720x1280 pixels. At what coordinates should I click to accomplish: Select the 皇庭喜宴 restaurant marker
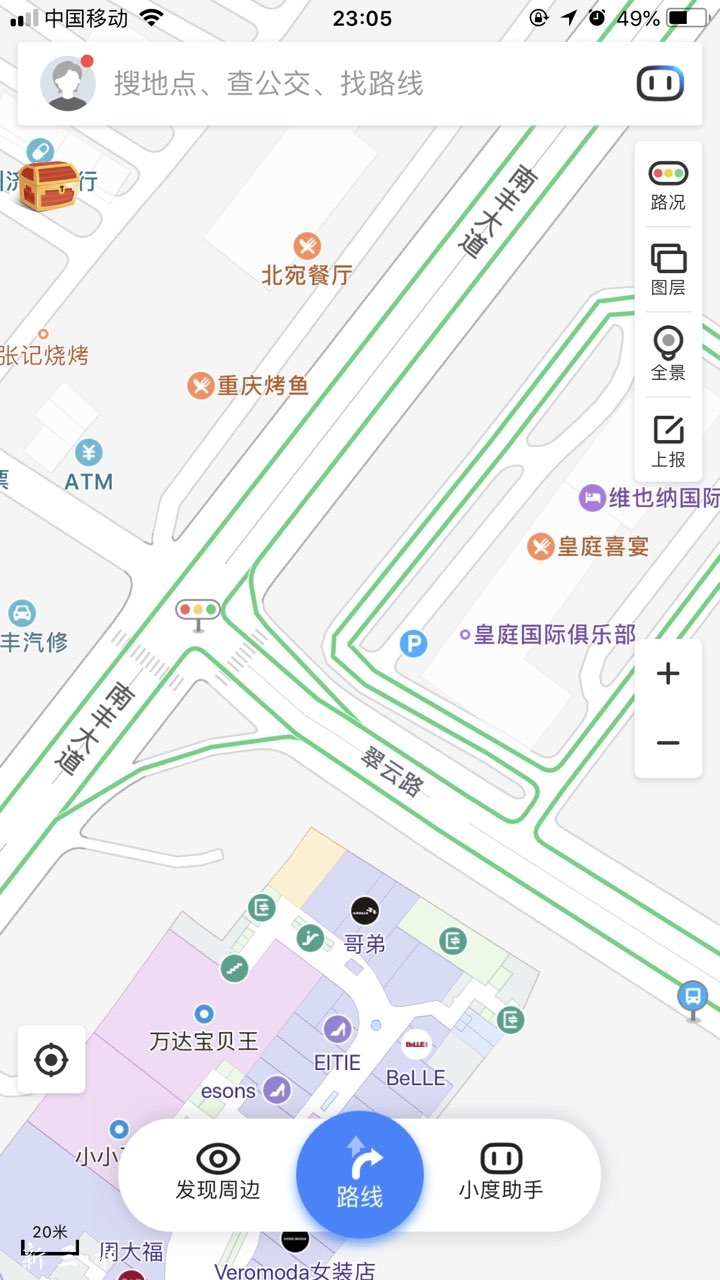[541, 546]
